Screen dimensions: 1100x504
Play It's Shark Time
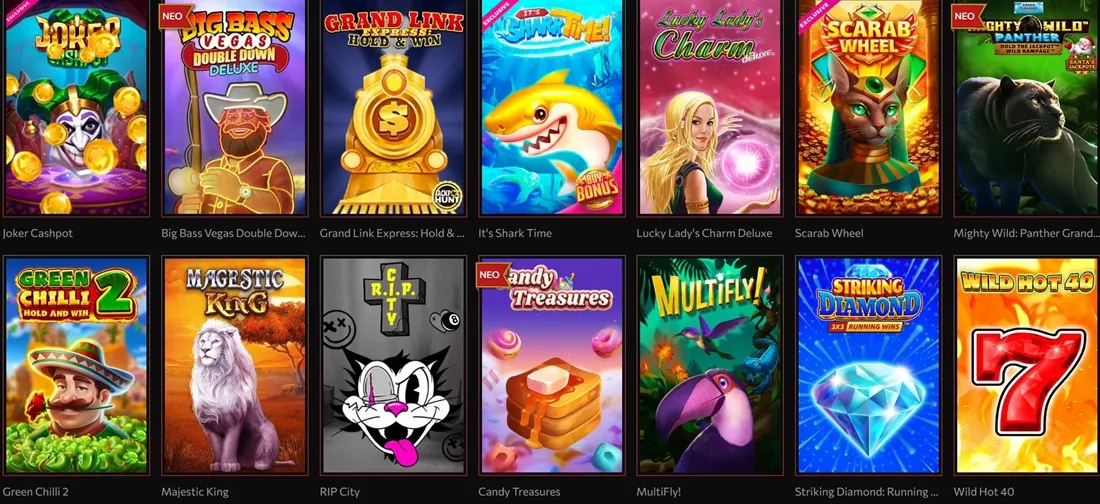tap(551, 108)
